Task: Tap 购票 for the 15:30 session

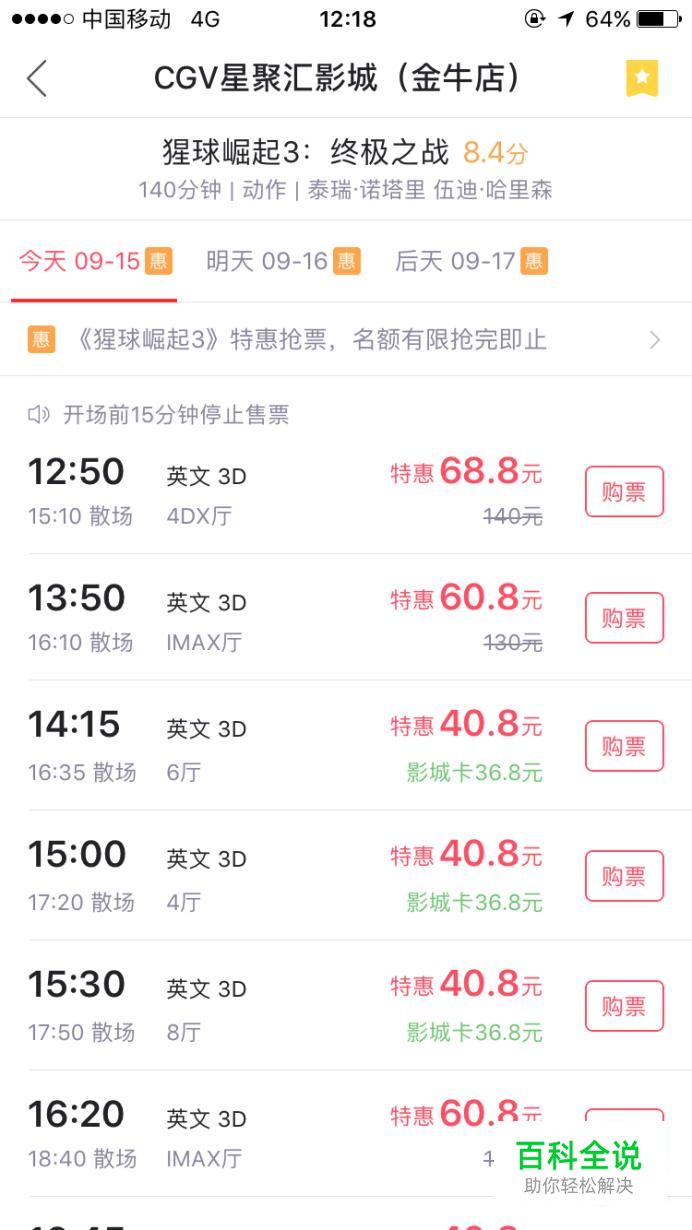Action: pos(624,1006)
